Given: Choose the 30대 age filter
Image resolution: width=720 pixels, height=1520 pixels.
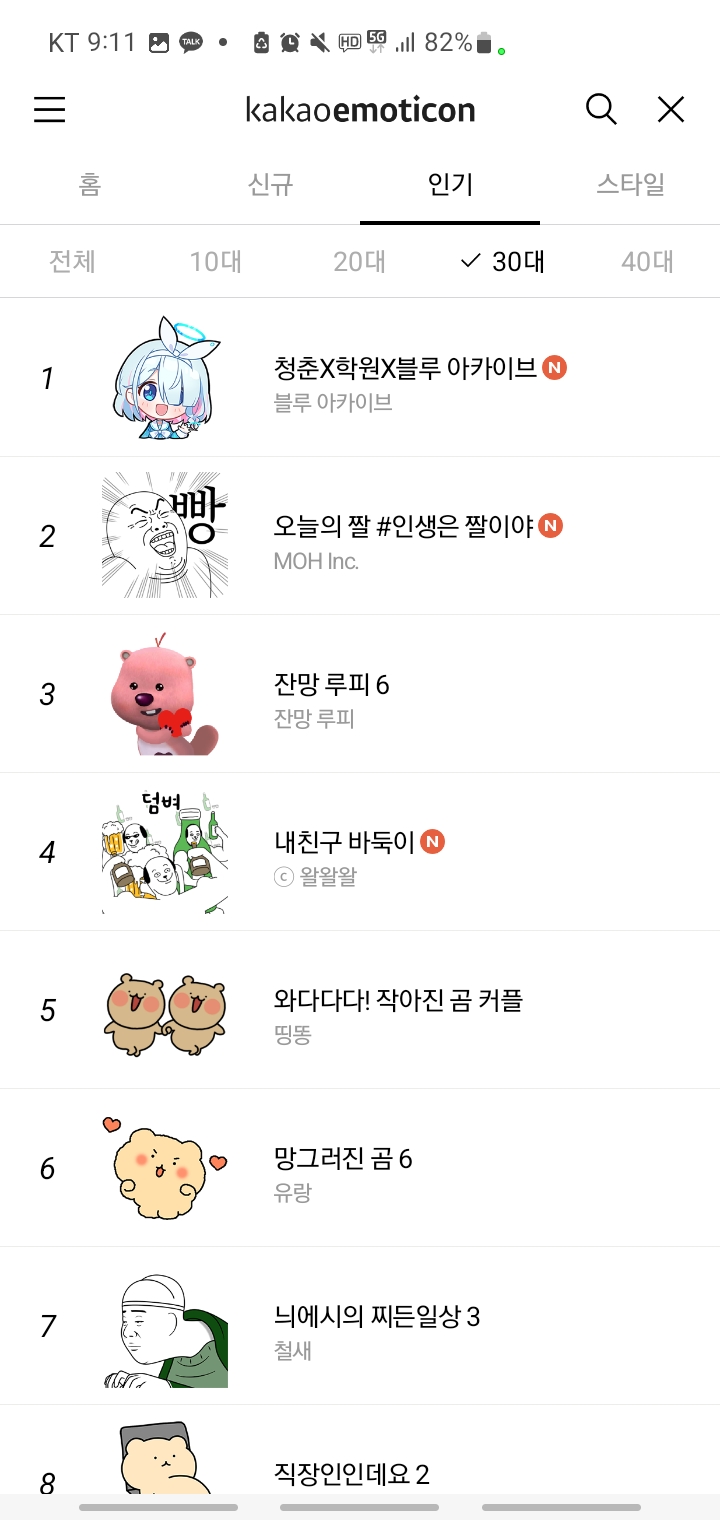Looking at the screenshot, I should pos(503,262).
